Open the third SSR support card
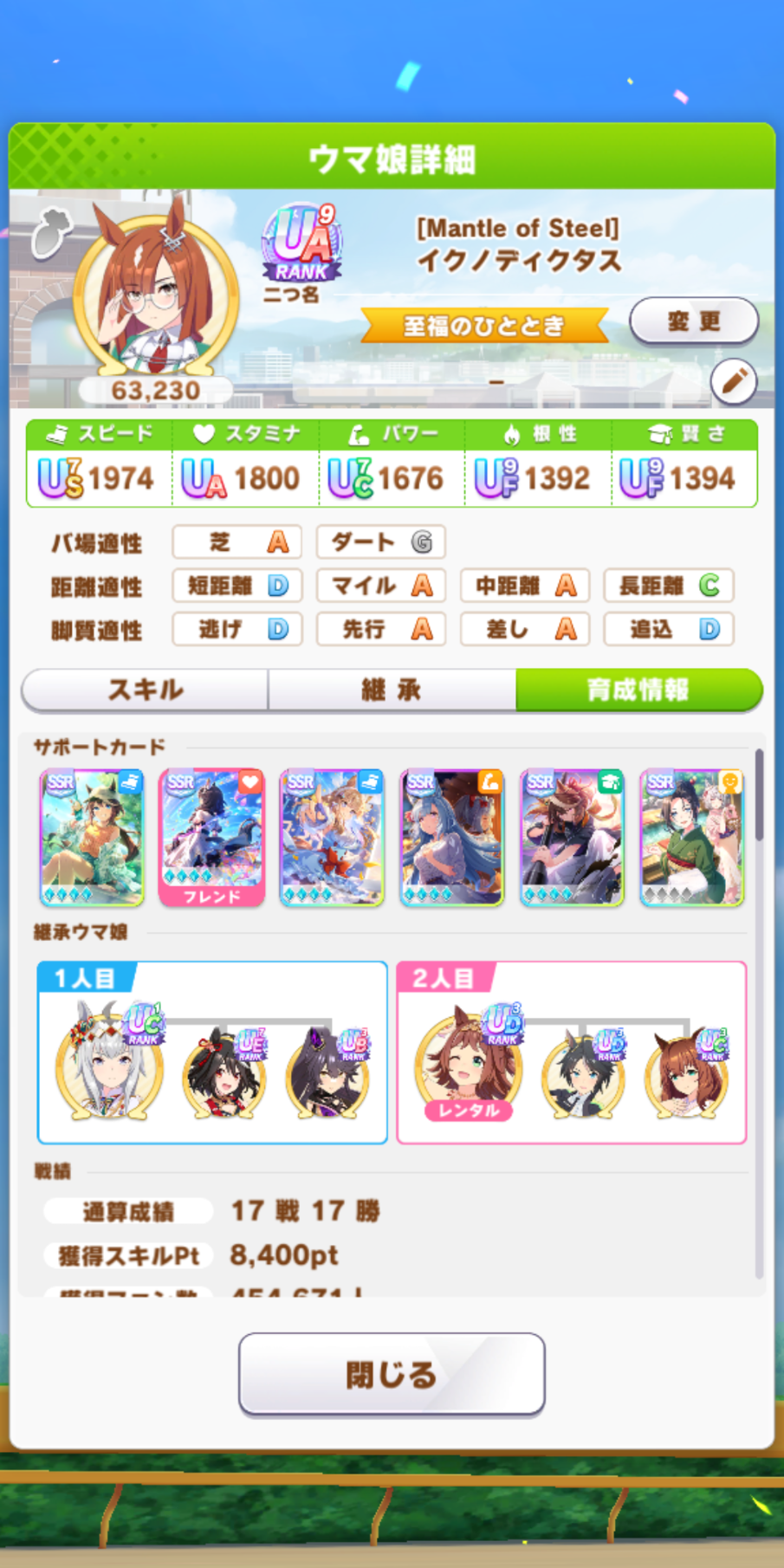 point(332,838)
